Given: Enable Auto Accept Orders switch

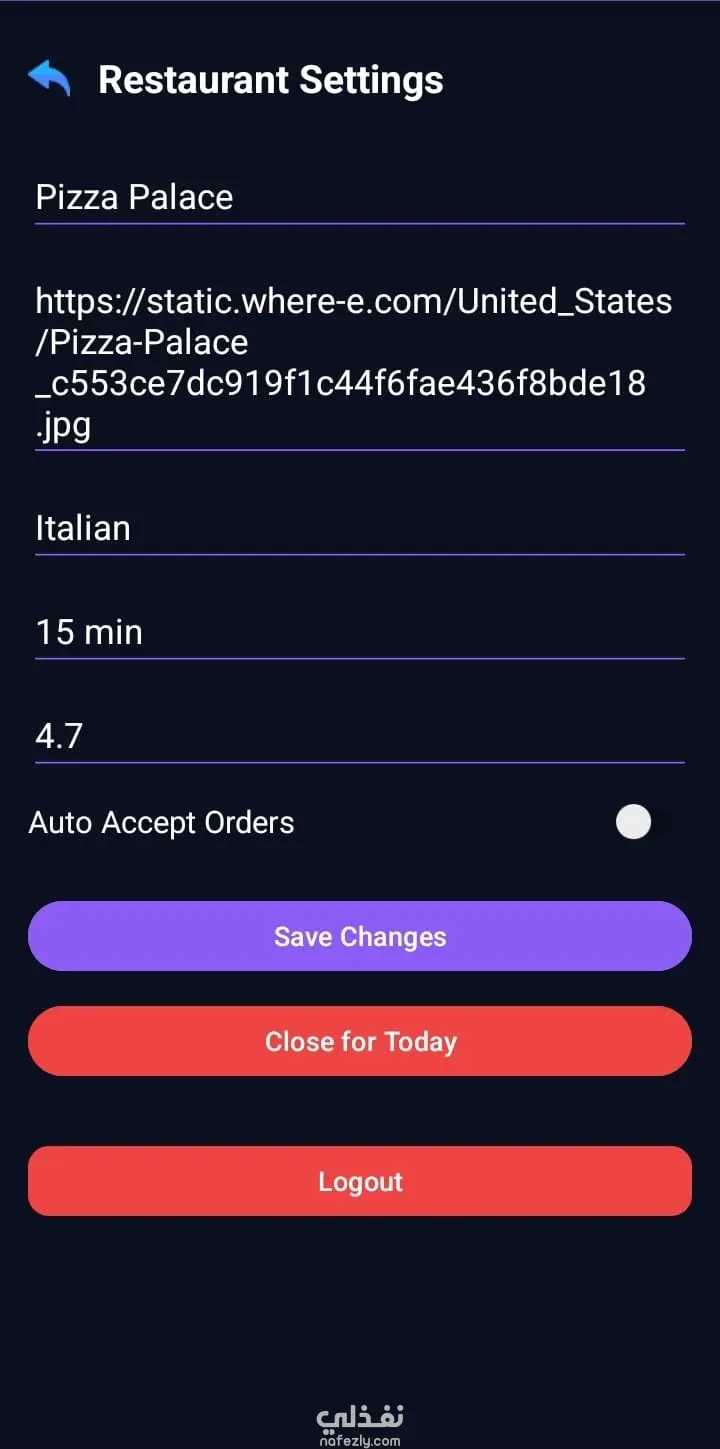Looking at the screenshot, I should 641,823.
